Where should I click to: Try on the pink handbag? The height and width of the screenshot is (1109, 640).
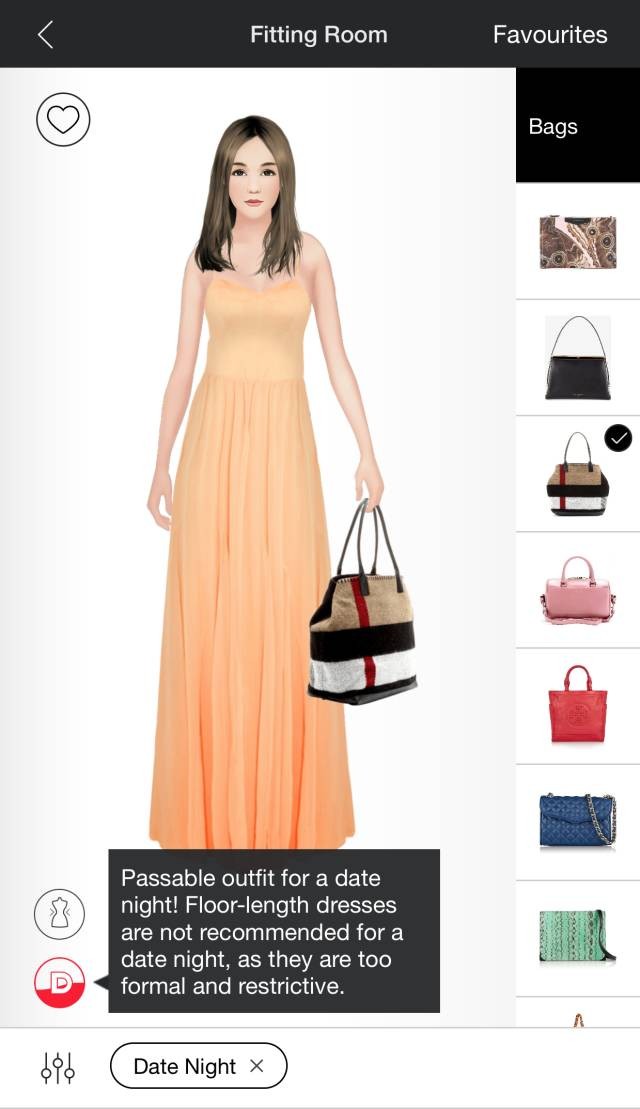click(577, 590)
